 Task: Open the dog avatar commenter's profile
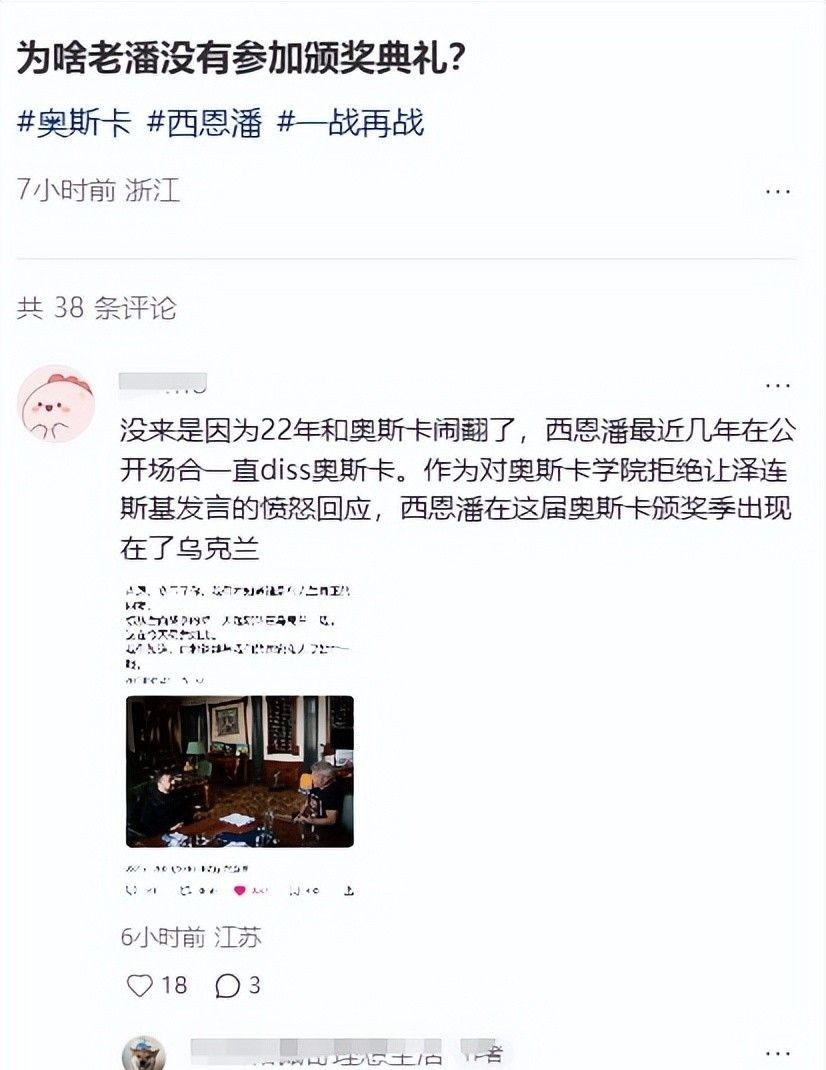point(143,1053)
